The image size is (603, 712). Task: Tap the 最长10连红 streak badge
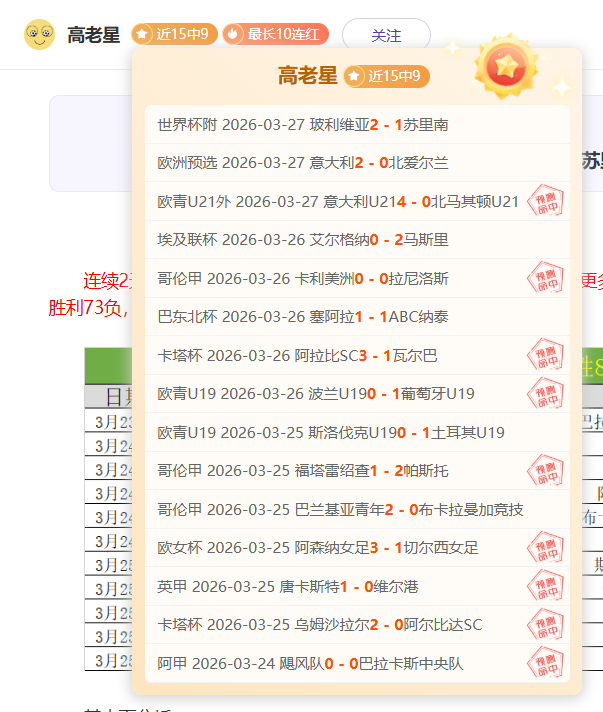point(276,34)
